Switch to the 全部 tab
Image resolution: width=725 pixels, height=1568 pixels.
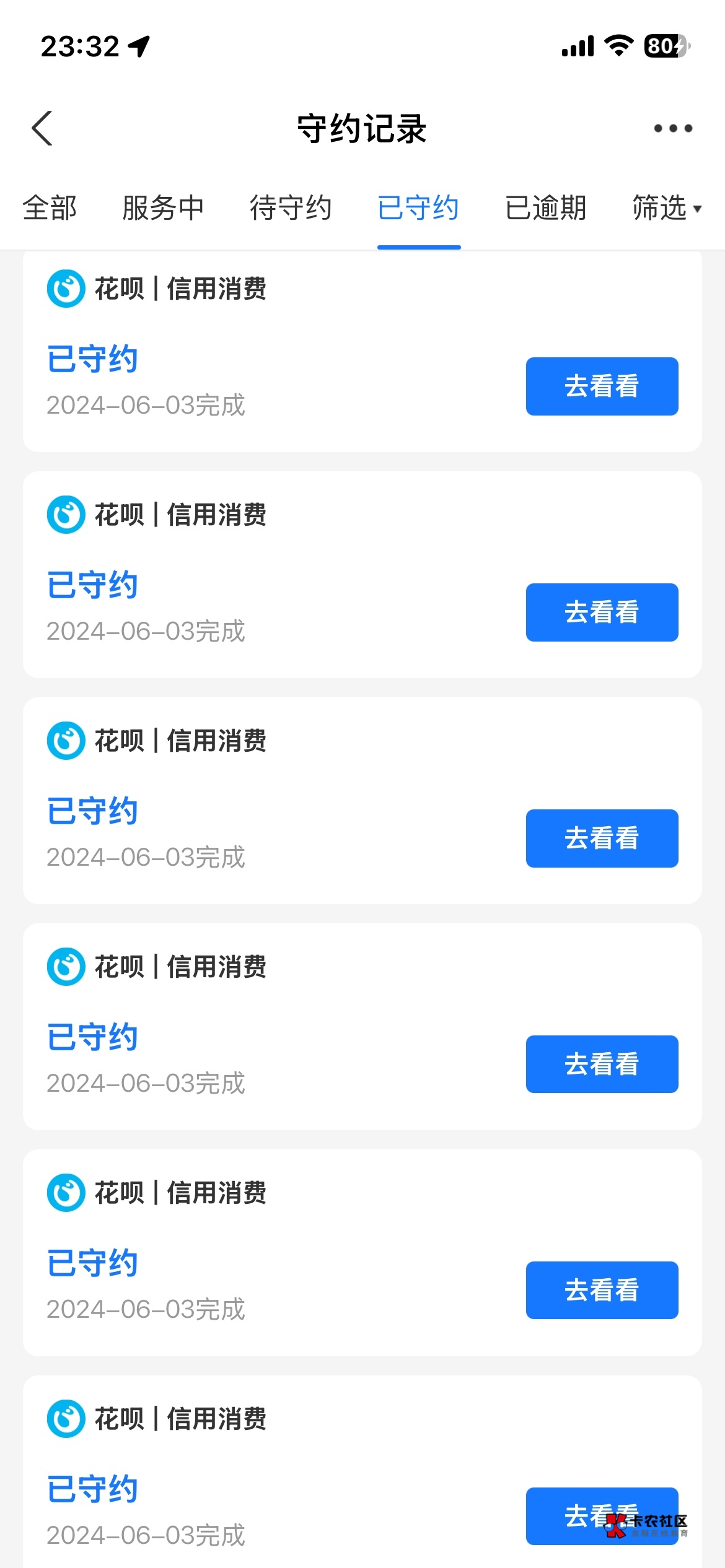[50, 208]
